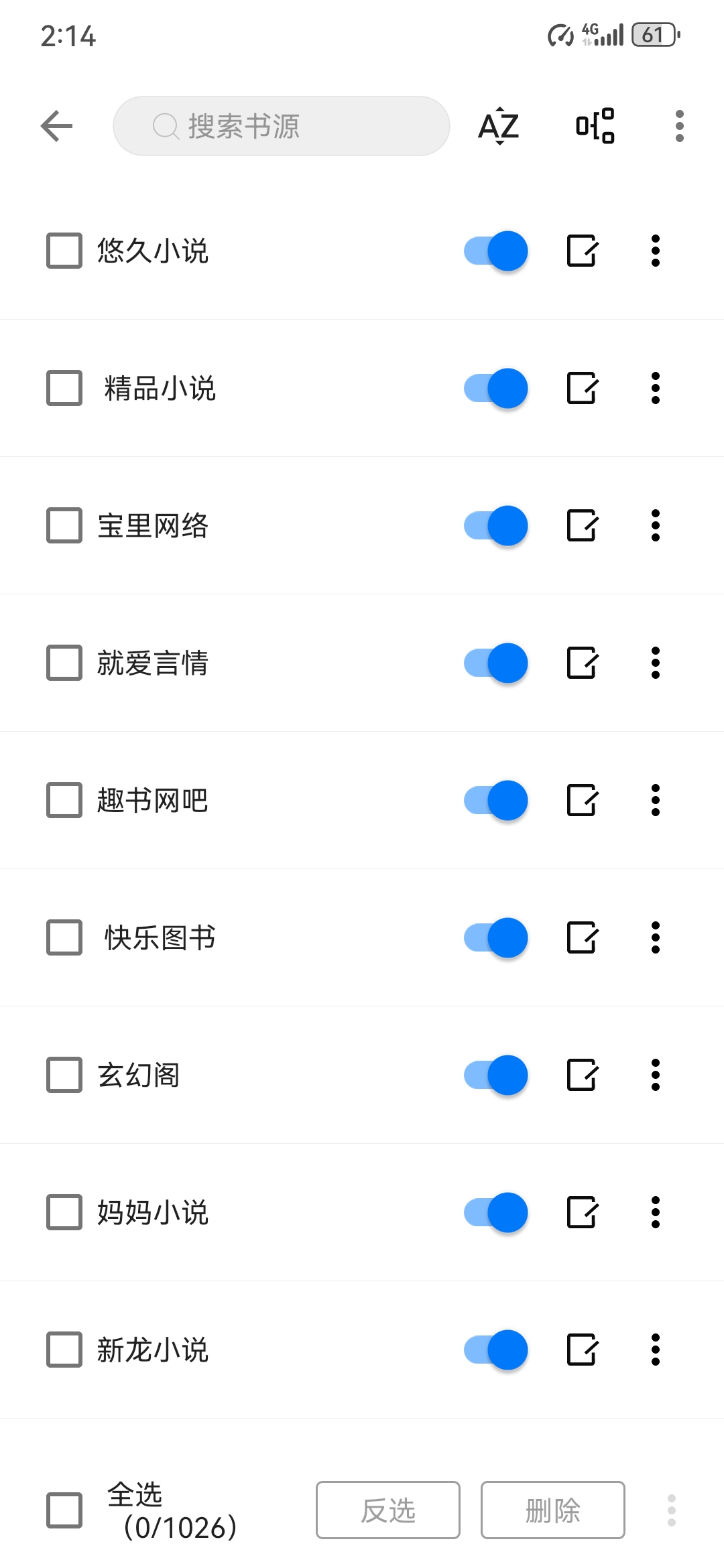Screen dimensions: 724x1568
Task: Open the source grouping icon
Action: pos(595,126)
